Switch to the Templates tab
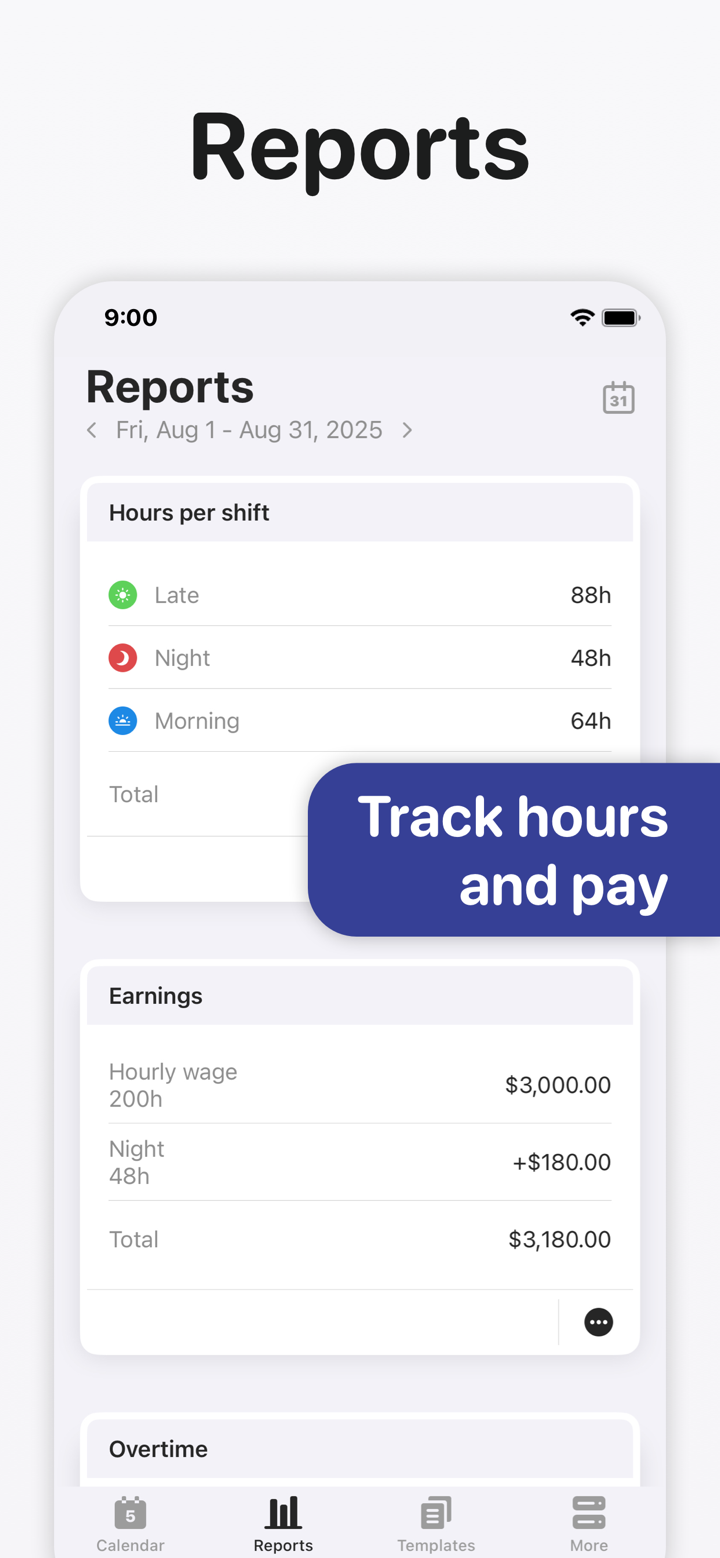The image size is (720, 1558). click(x=436, y=1523)
